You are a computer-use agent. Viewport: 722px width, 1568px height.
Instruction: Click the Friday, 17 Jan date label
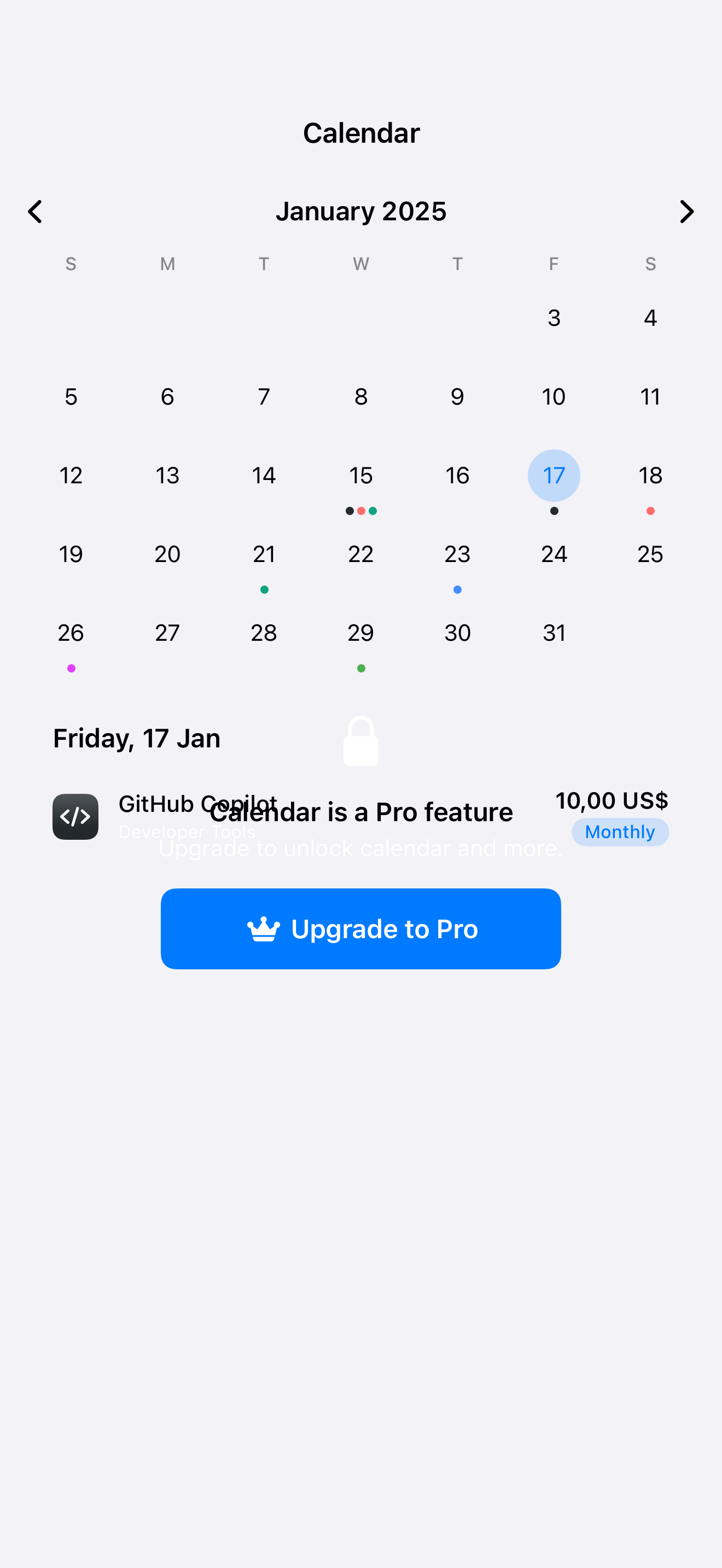click(x=136, y=738)
